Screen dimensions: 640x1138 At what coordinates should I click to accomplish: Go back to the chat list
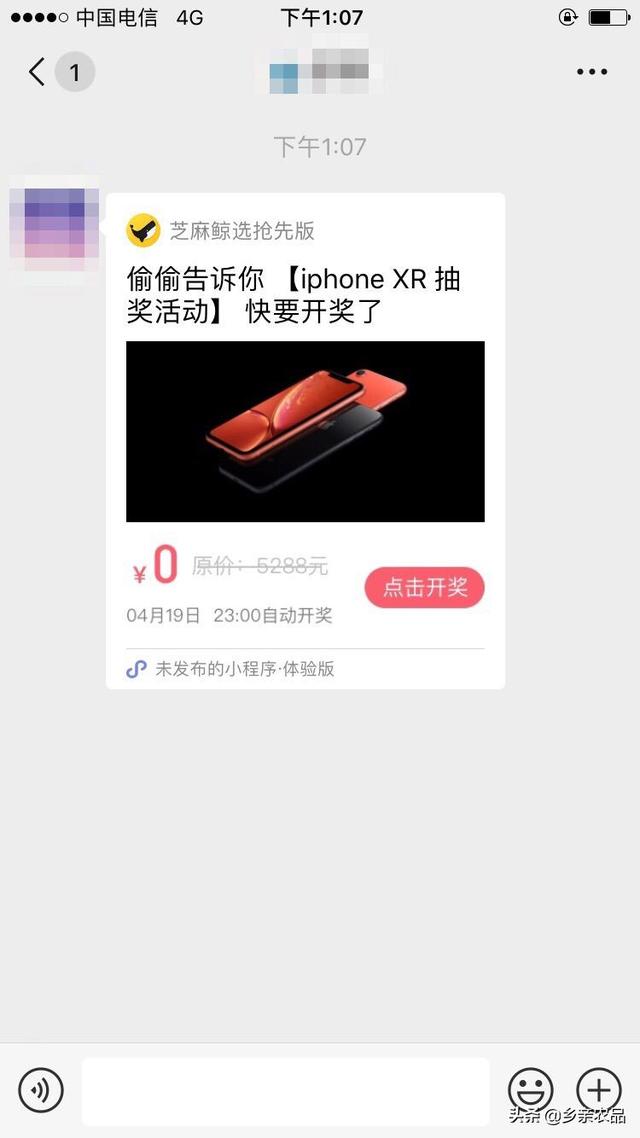(x=38, y=72)
